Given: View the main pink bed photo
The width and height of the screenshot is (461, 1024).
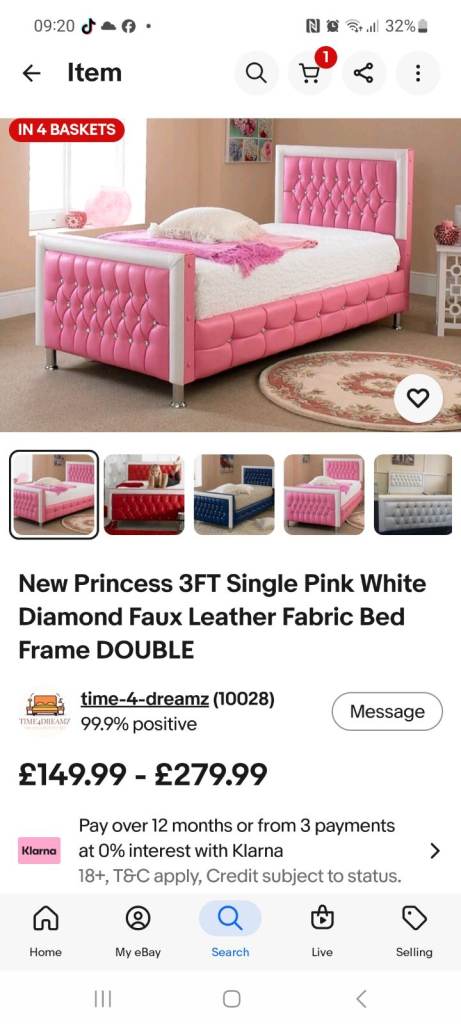Looking at the screenshot, I should coord(230,274).
